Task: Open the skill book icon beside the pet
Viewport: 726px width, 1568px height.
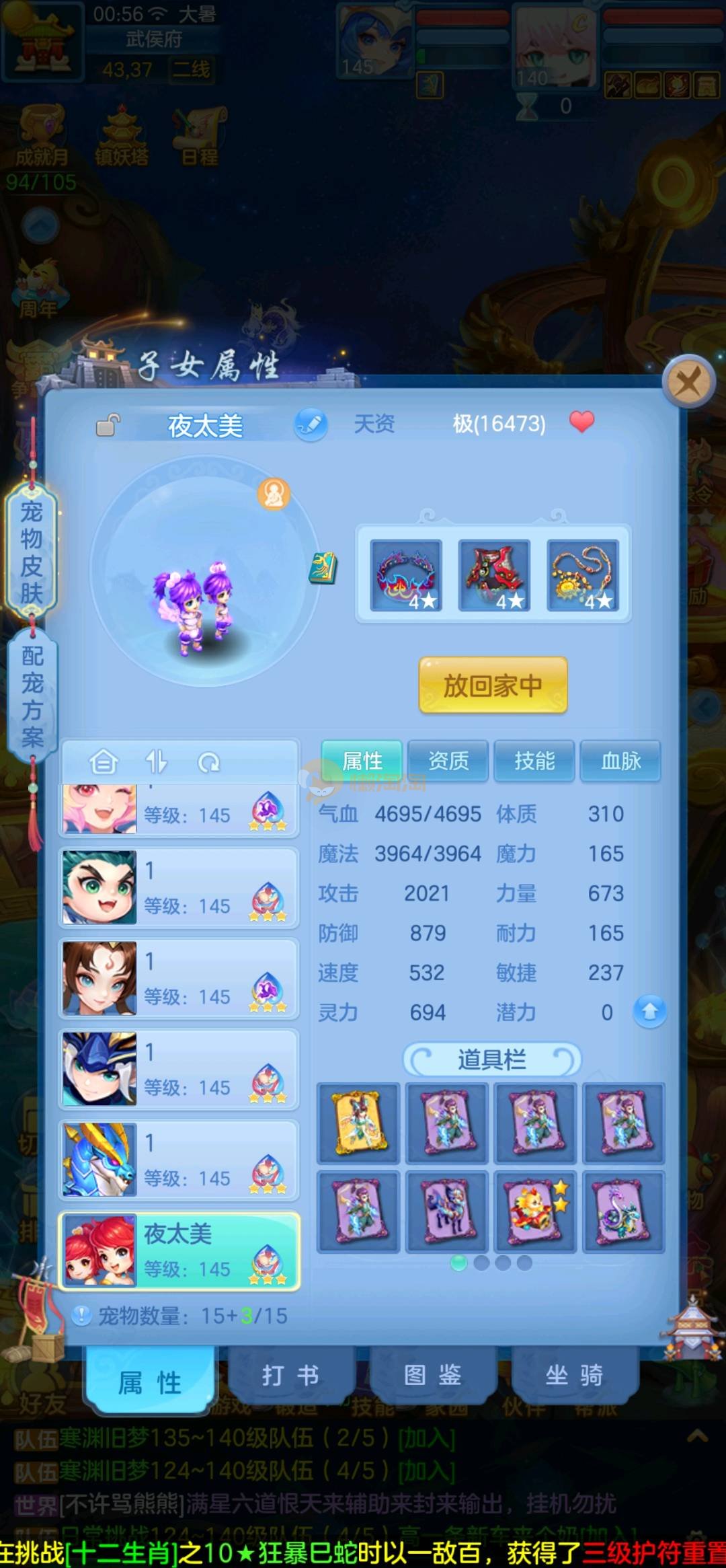Action: [x=323, y=568]
